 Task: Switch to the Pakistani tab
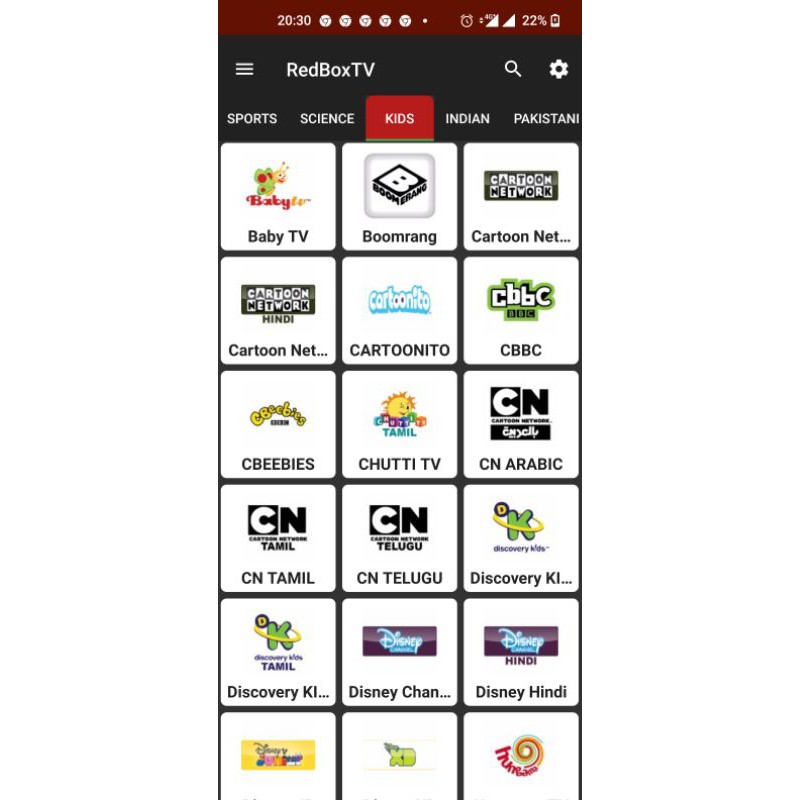coord(545,118)
